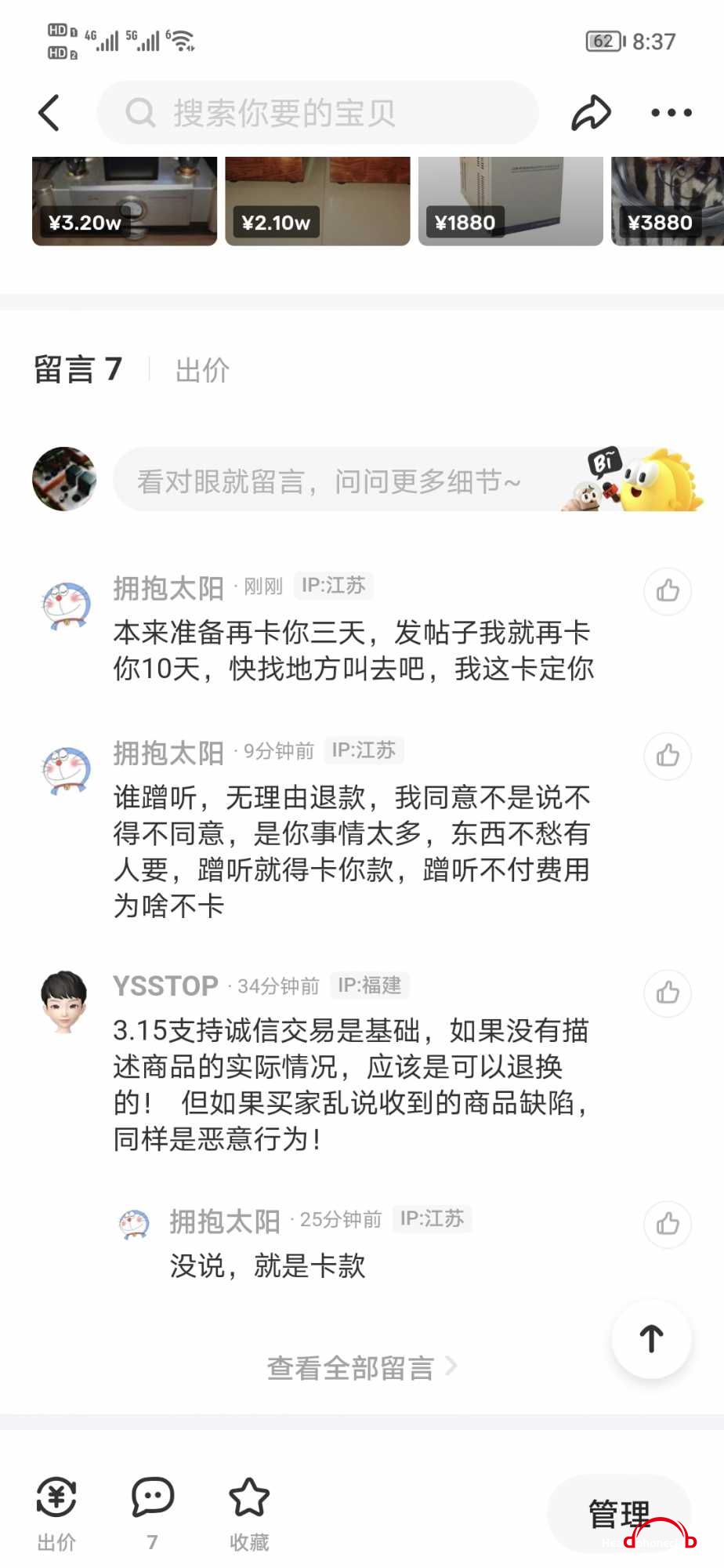Like the reply 没说，就是卡款
Viewport: 724px width, 1568px height.
668,1224
